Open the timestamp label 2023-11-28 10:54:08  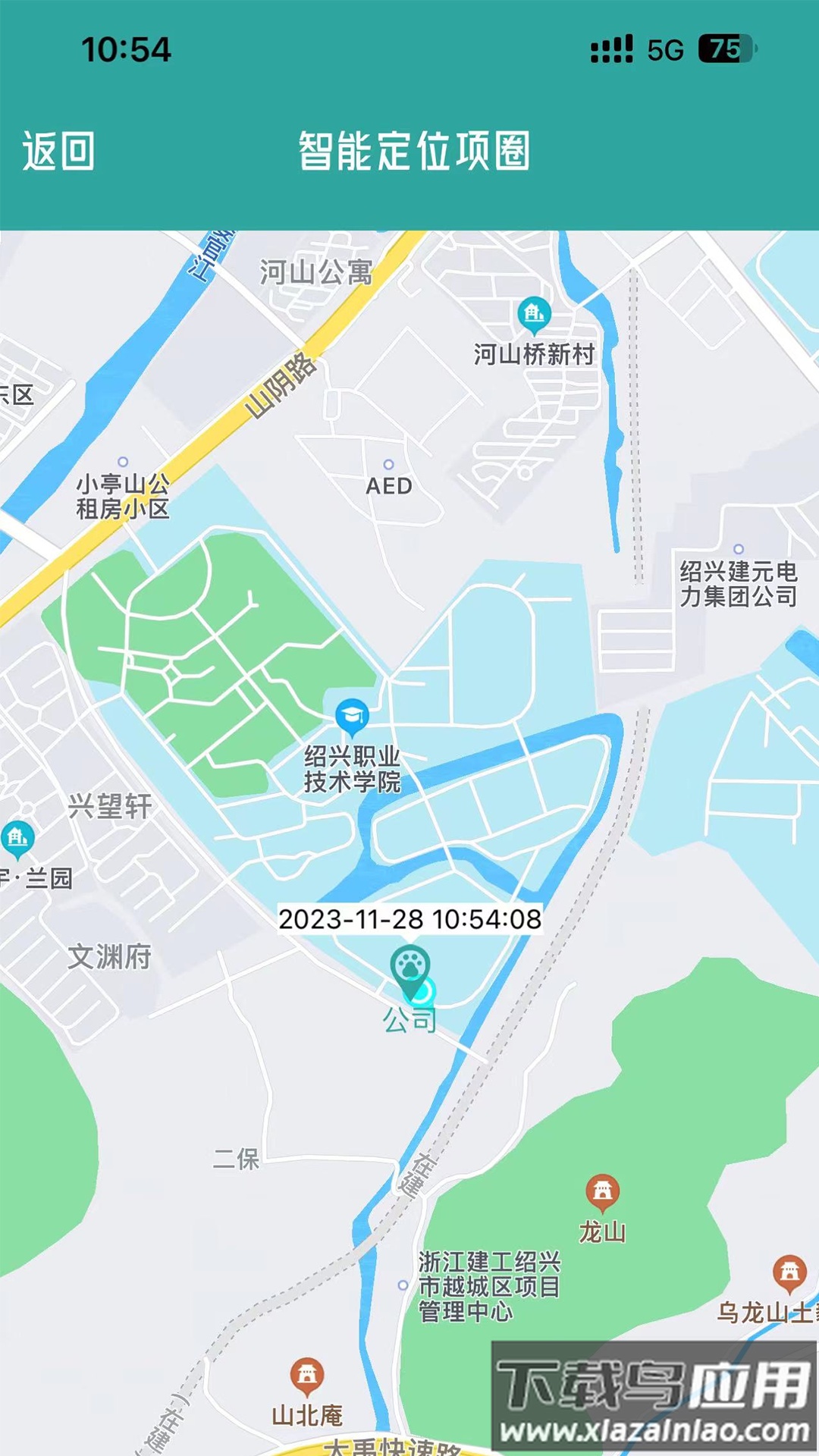(x=412, y=918)
